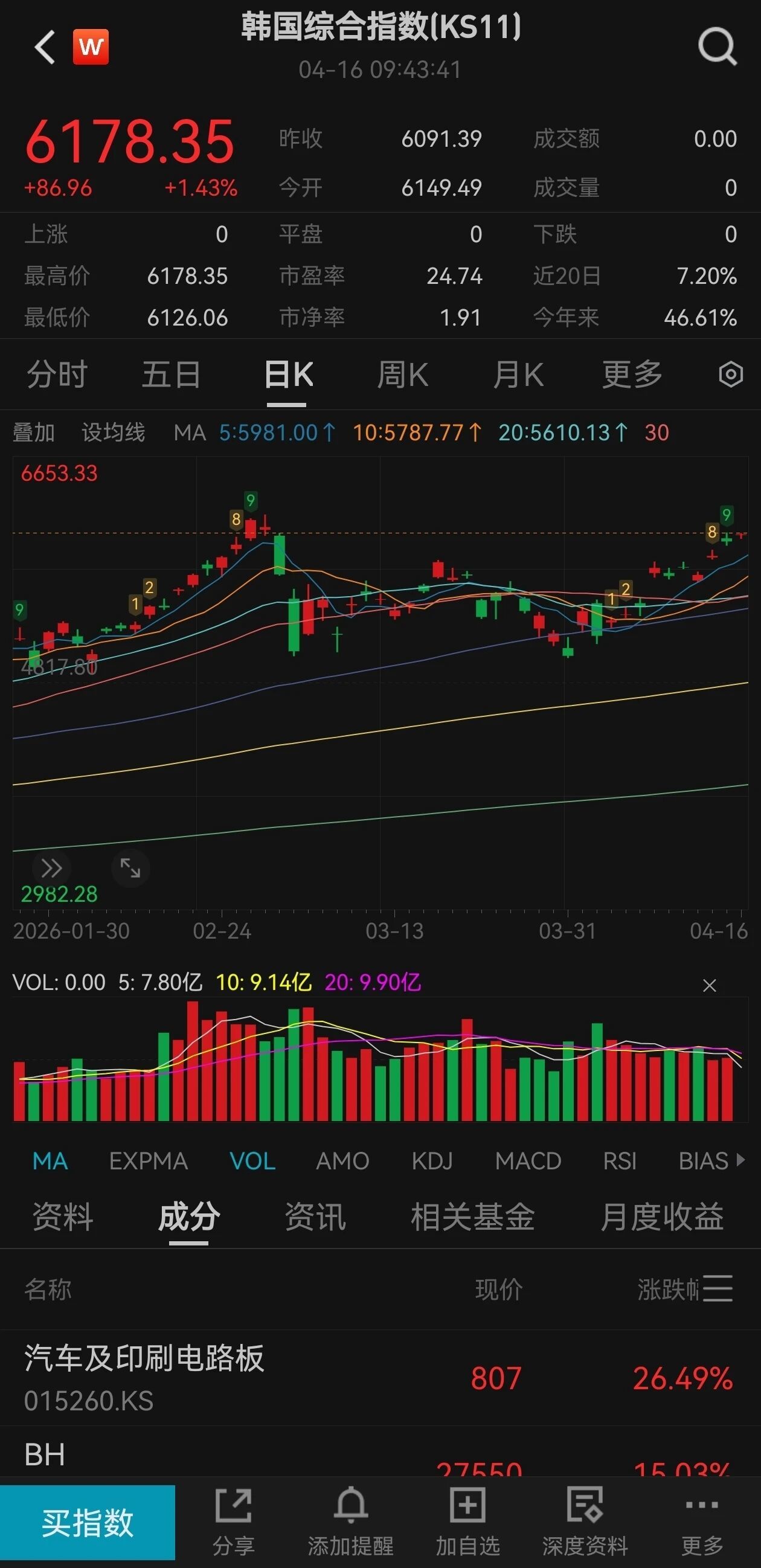The image size is (761, 1568).
Task: Close the VOL indicator panel
Action: point(709,985)
